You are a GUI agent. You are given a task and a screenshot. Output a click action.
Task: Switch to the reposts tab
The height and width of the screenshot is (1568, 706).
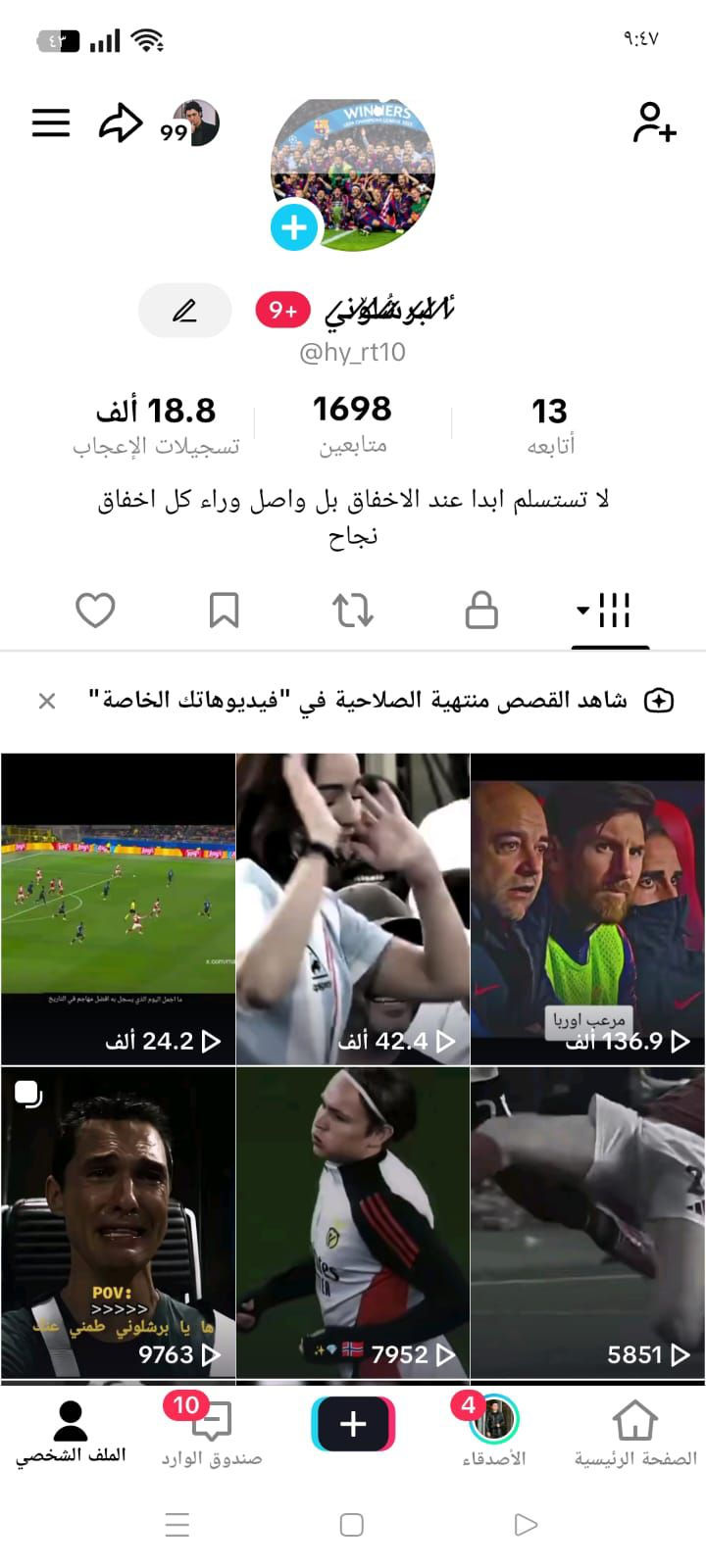(353, 610)
